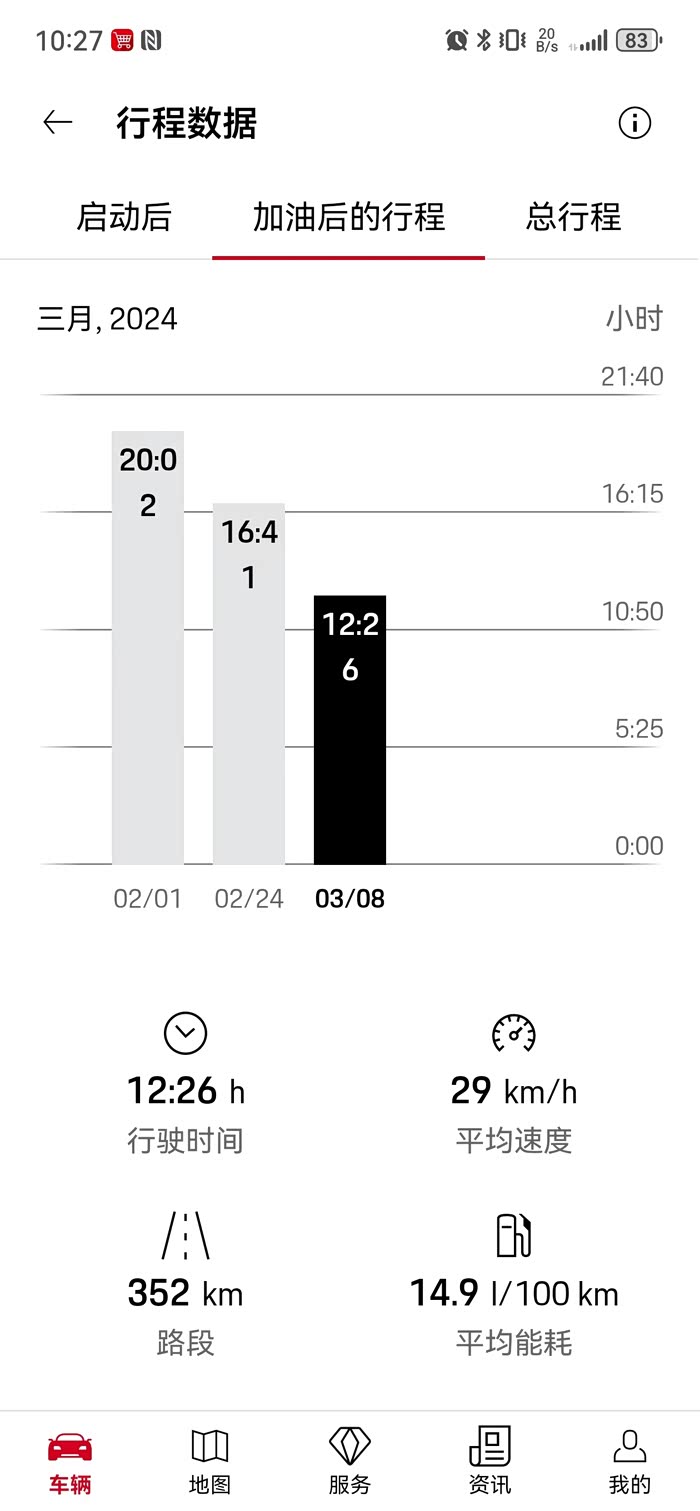Switch to the 启动后 tab

[x=124, y=217]
